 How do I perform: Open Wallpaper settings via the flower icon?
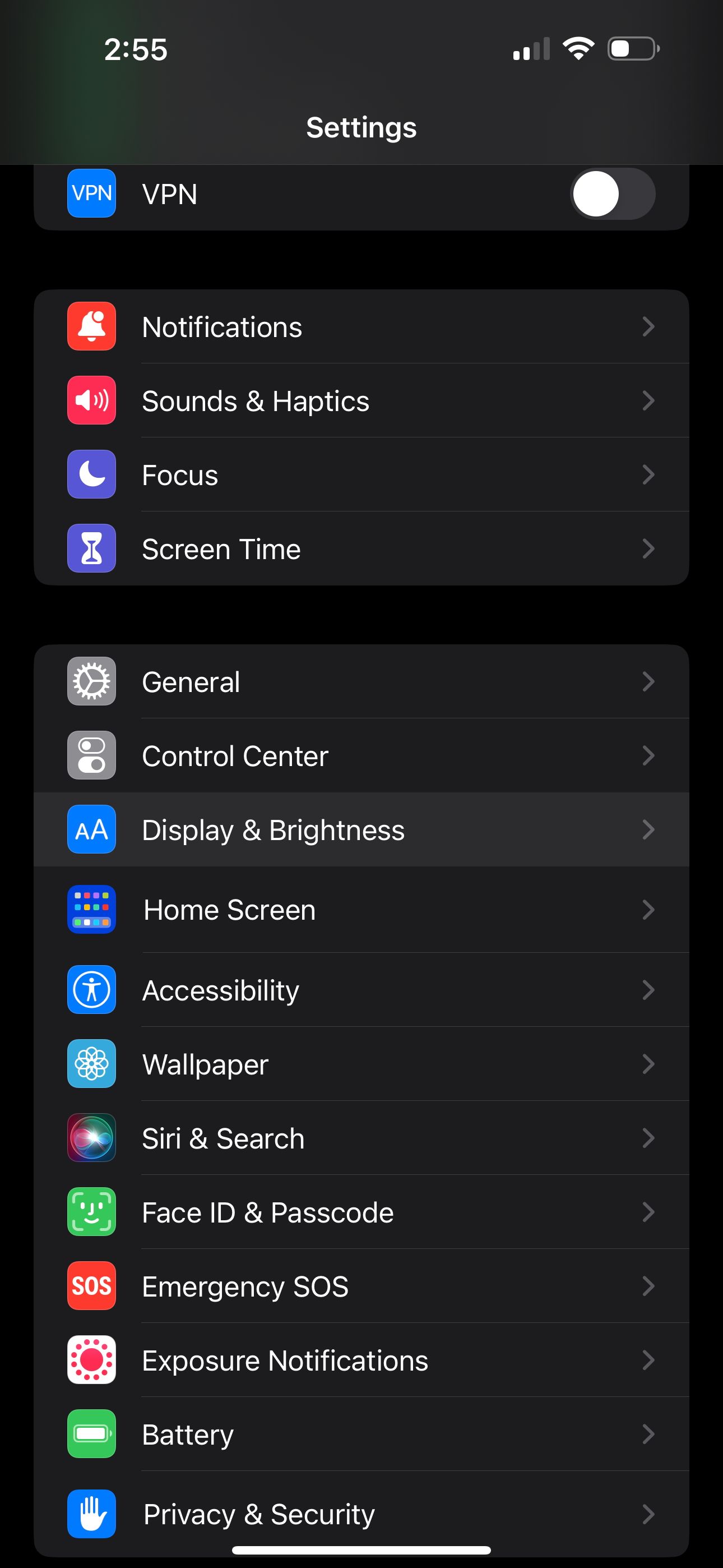click(91, 1064)
